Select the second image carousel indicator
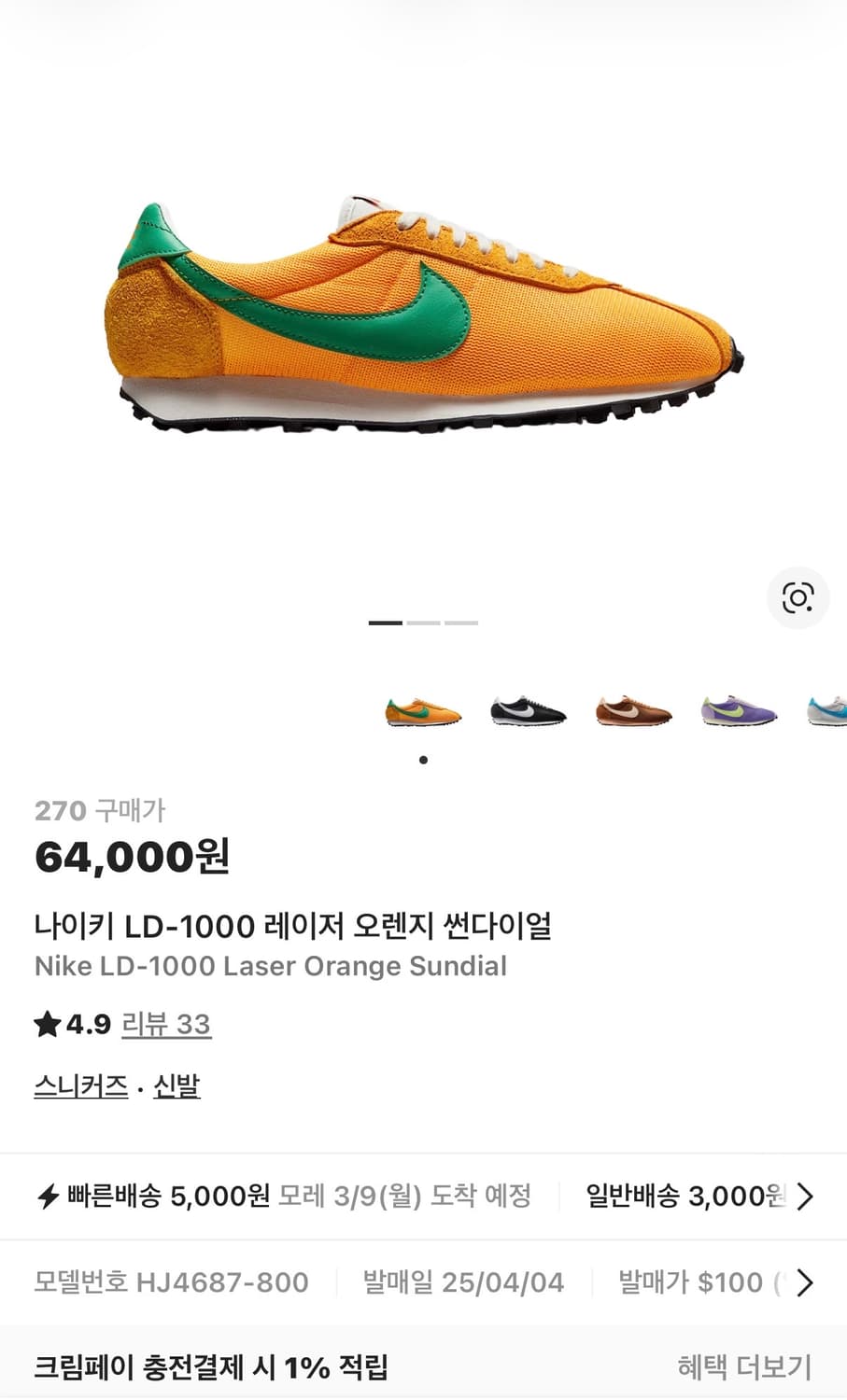 point(424,622)
